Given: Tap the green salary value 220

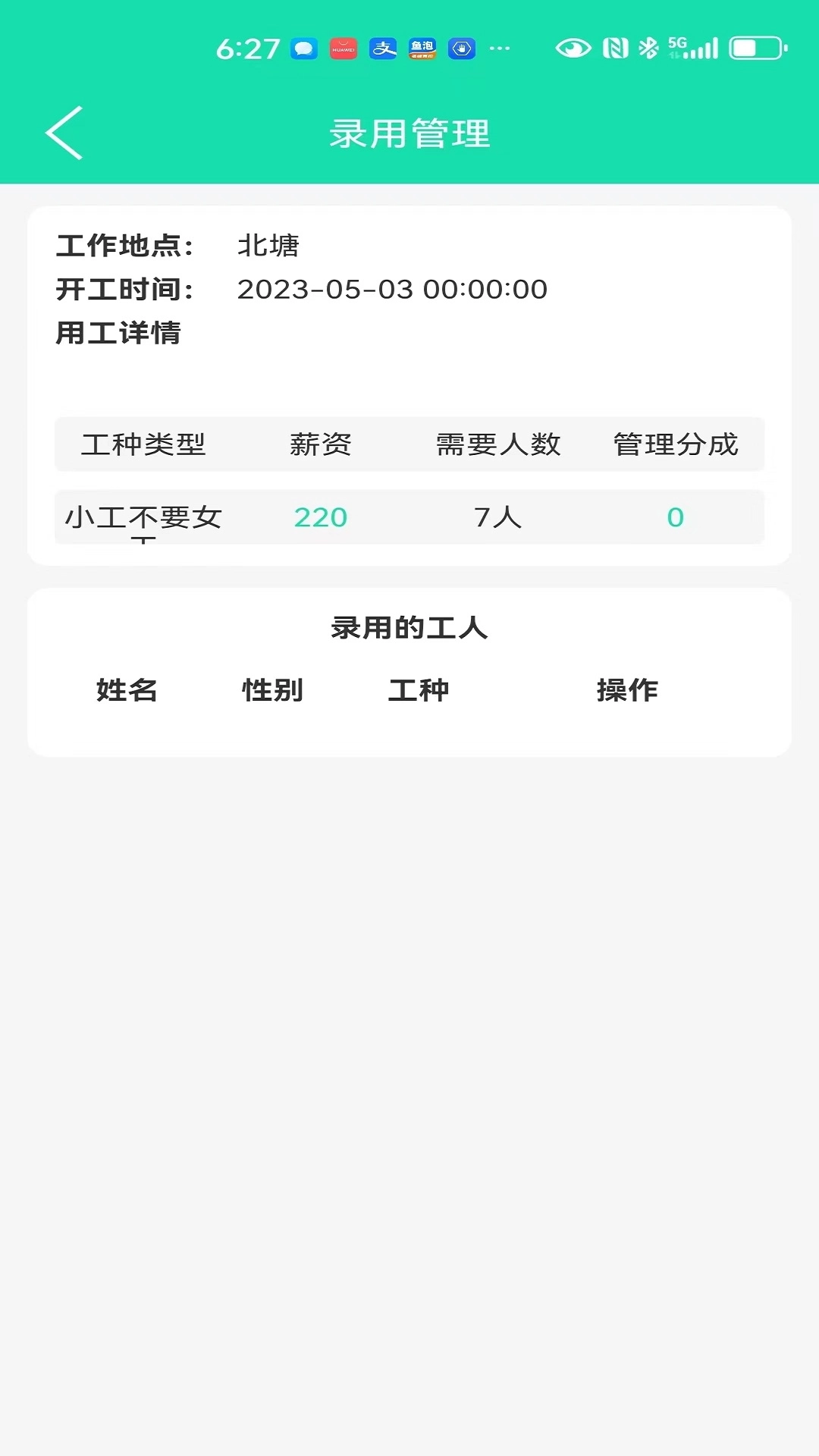Looking at the screenshot, I should click(x=321, y=517).
